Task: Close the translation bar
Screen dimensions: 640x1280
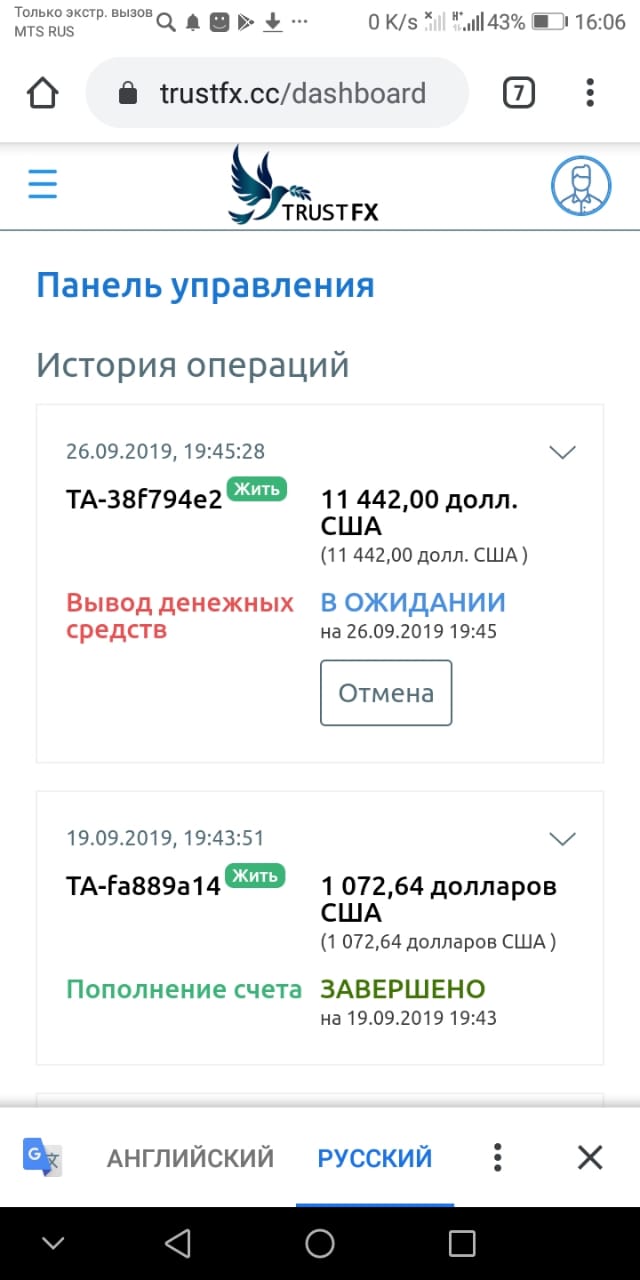Action: [x=590, y=1158]
